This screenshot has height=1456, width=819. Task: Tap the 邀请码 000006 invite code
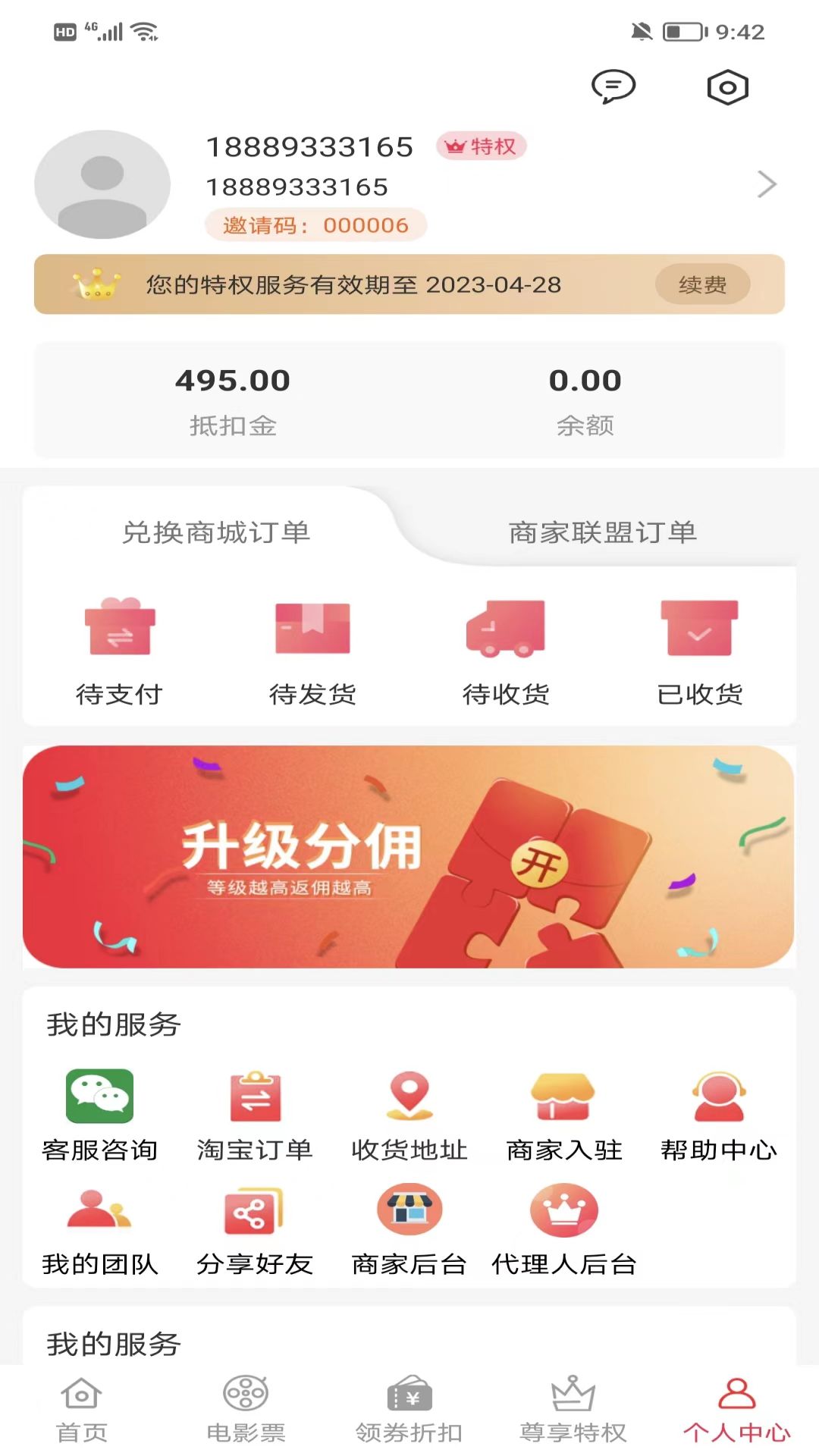315,224
